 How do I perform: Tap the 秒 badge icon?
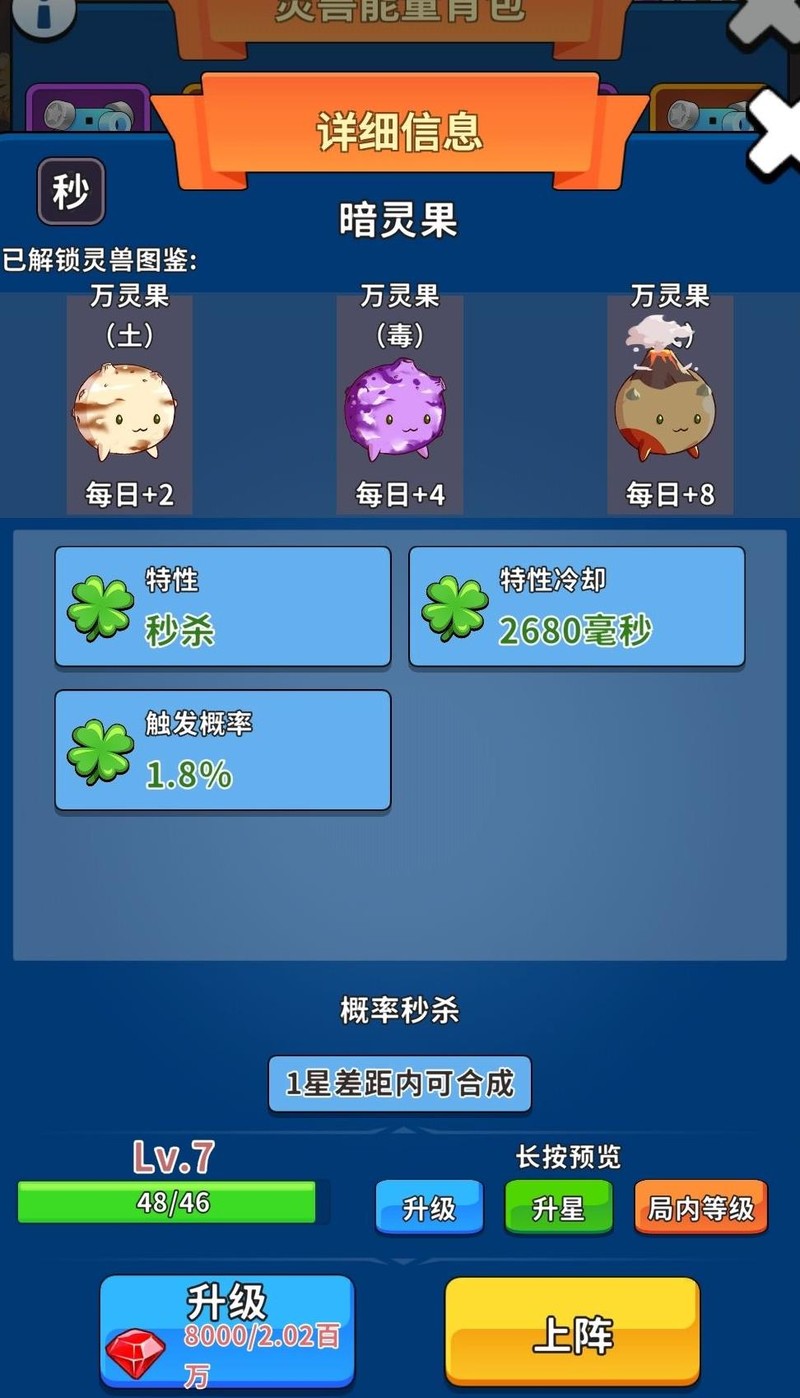[71, 192]
